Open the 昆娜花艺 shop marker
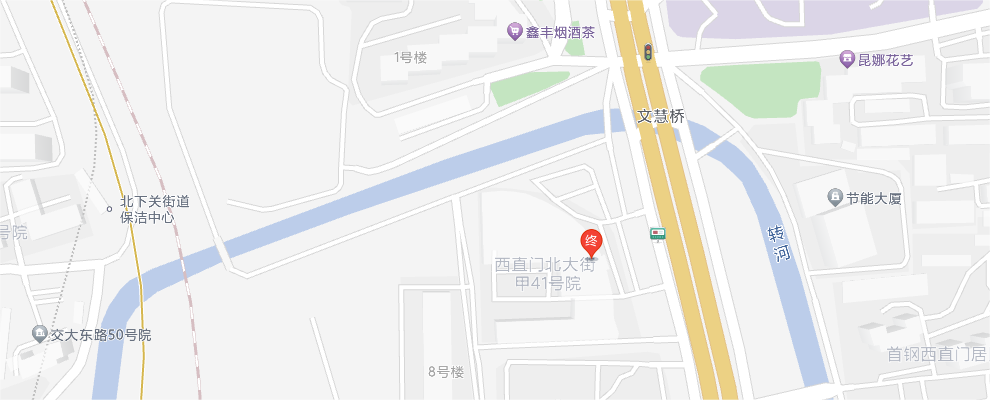The width and height of the screenshot is (990, 400). (x=847, y=60)
